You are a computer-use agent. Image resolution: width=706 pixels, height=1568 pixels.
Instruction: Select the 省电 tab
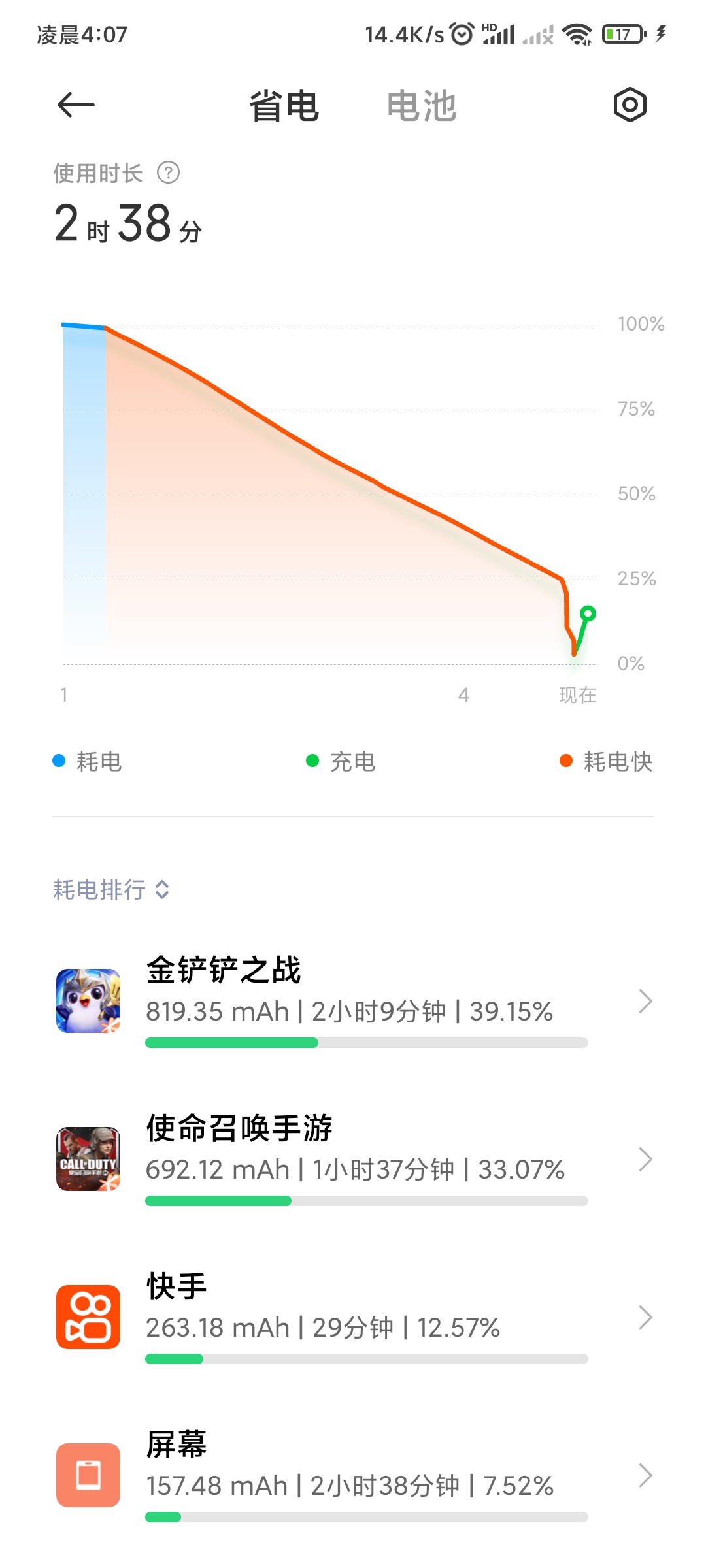[x=284, y=106]
